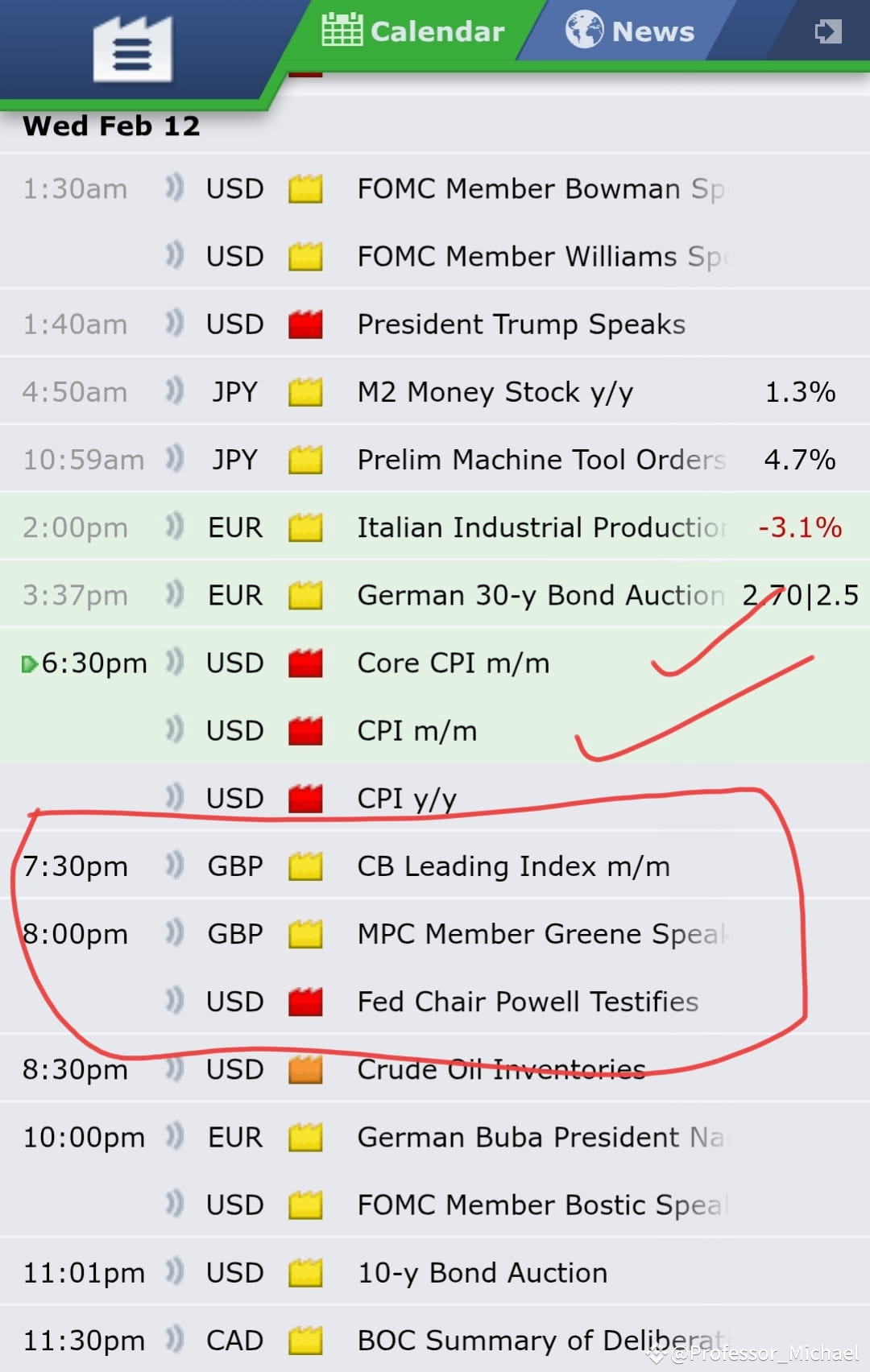870x1372 pixels.
Task: Click the yellow impact icon for M2 Money Stock
Action: [x=304, y=392]
